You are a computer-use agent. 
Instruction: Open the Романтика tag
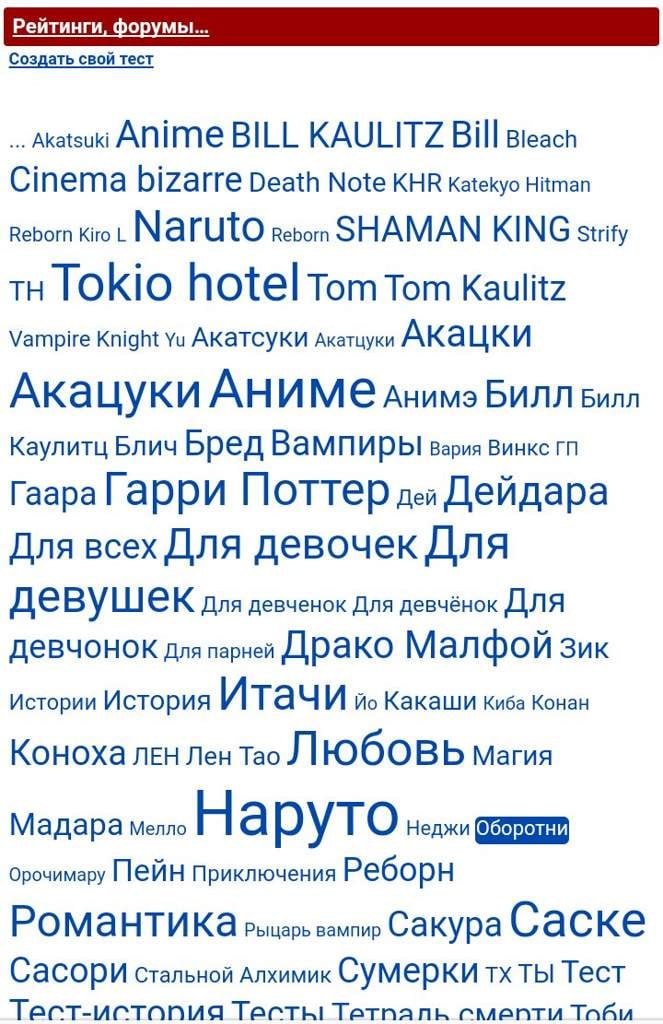point(123,921)
